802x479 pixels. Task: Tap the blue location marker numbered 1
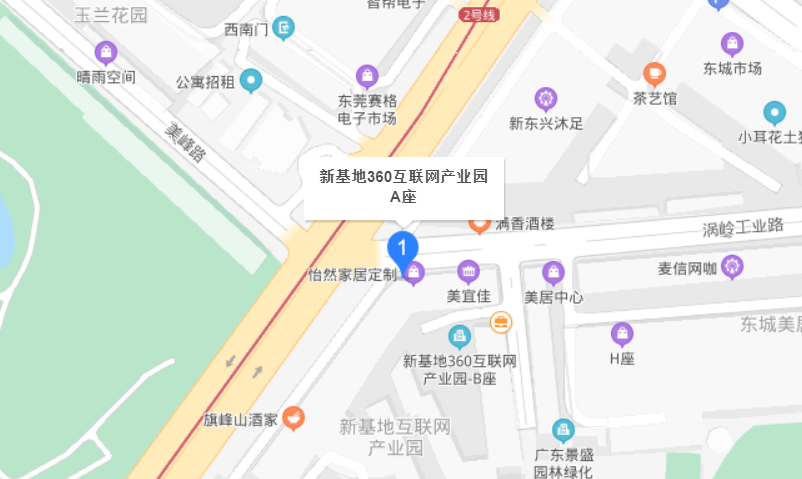402,245
